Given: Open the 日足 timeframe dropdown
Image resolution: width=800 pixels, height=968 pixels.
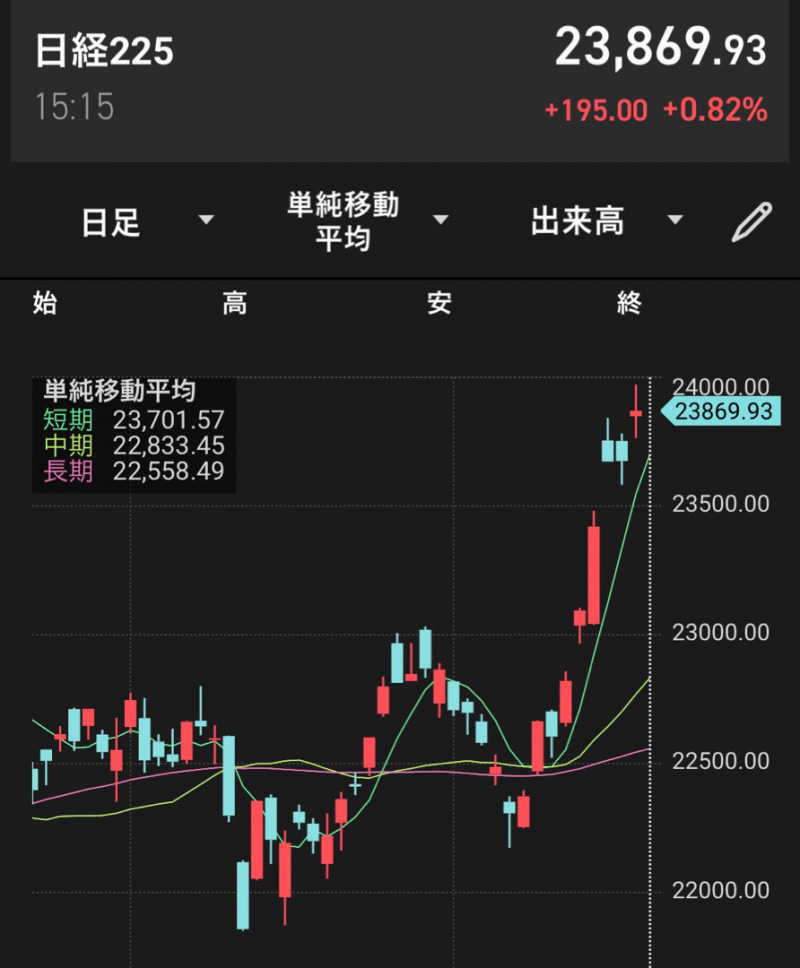Looking at the screenshot, I should (x=146, y=221).
